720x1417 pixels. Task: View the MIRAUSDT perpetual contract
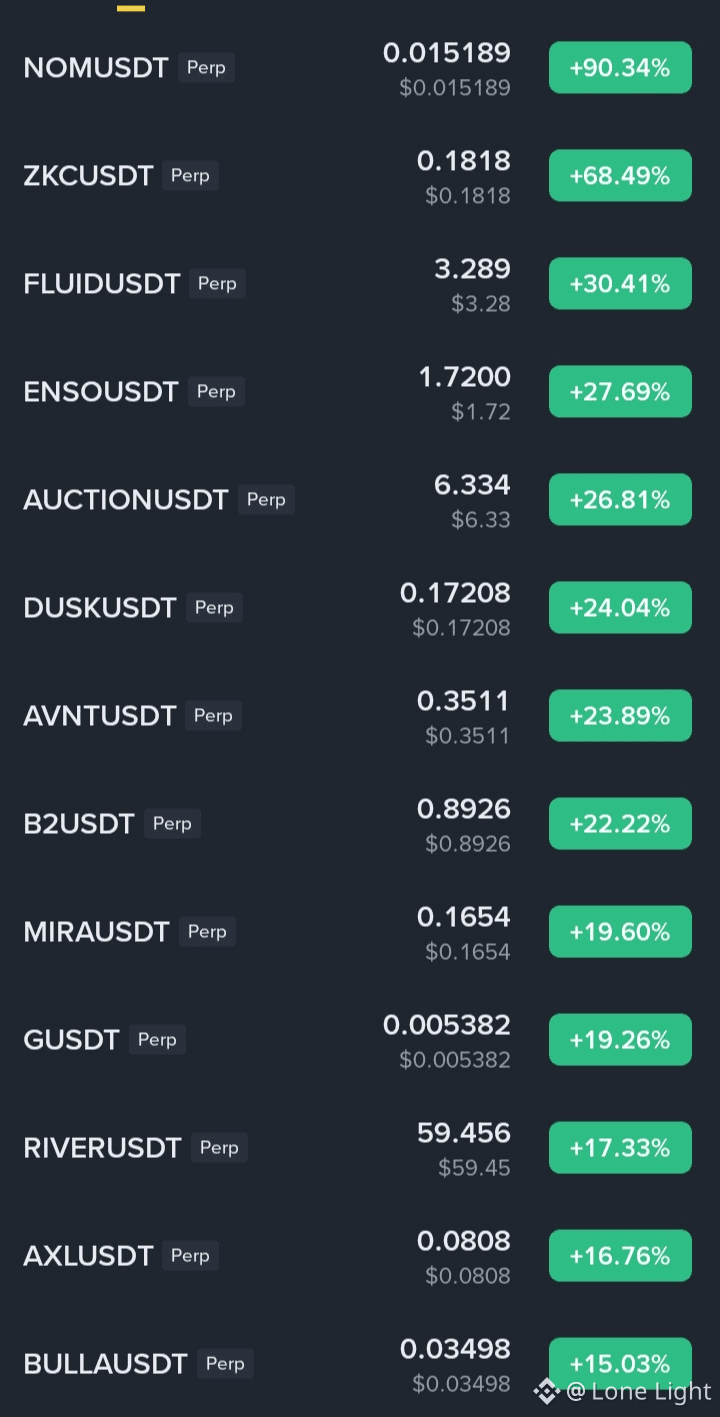coord(96,932)
